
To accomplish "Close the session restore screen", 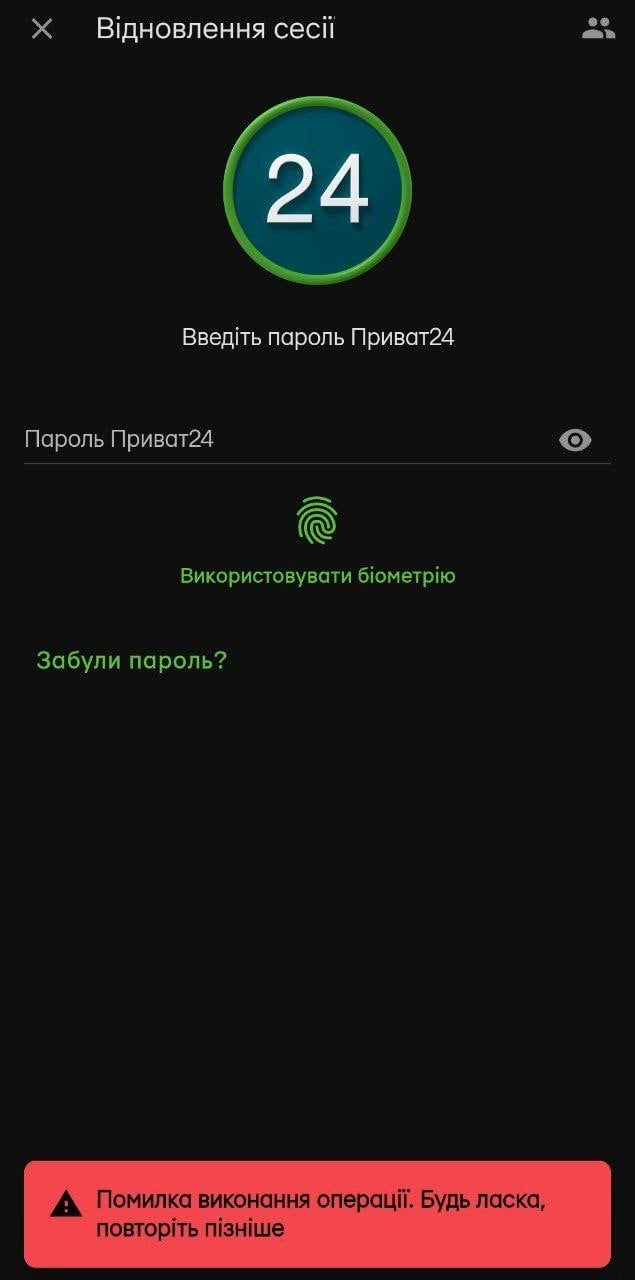I will pos(42,29).
